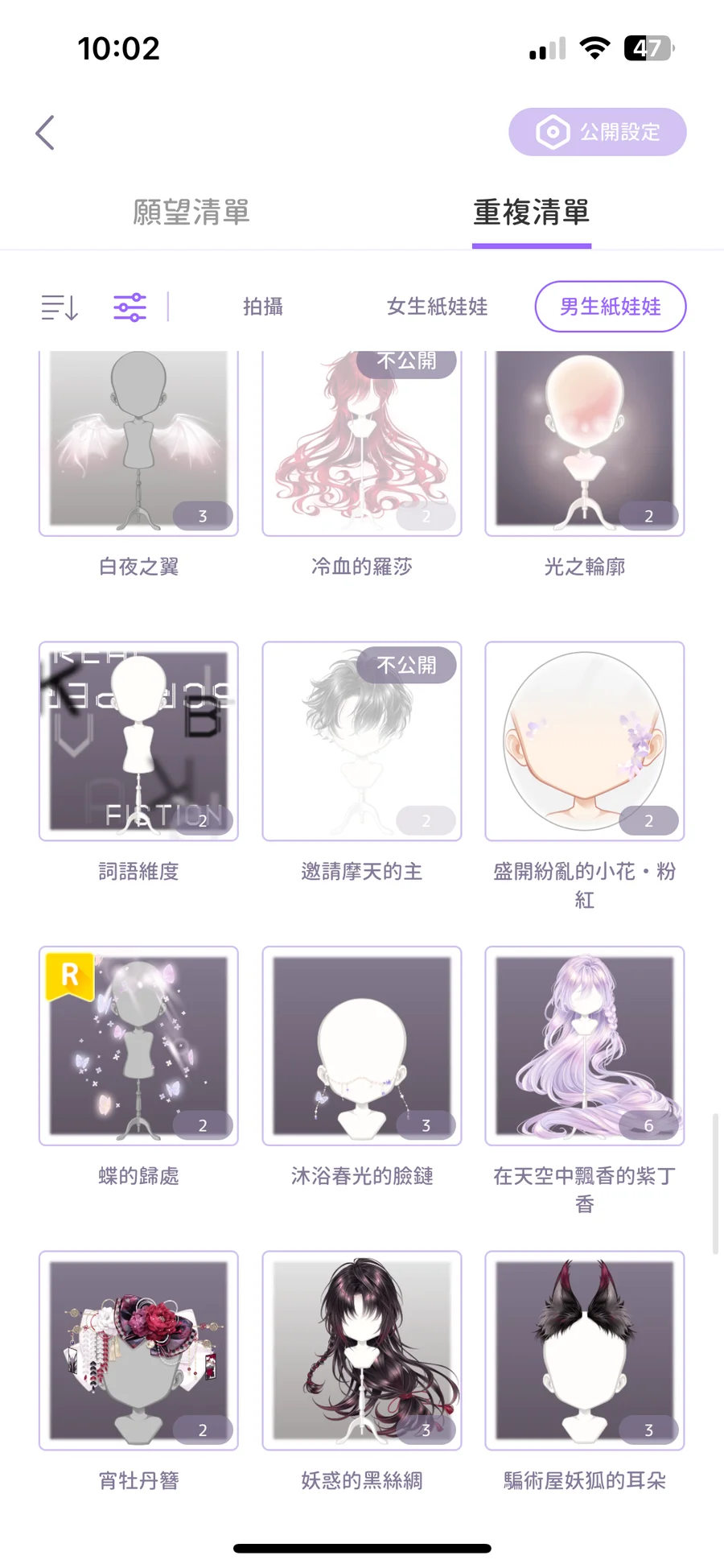
Task: Open the 蝶的歸處 item
Action: click(138, 1045)
